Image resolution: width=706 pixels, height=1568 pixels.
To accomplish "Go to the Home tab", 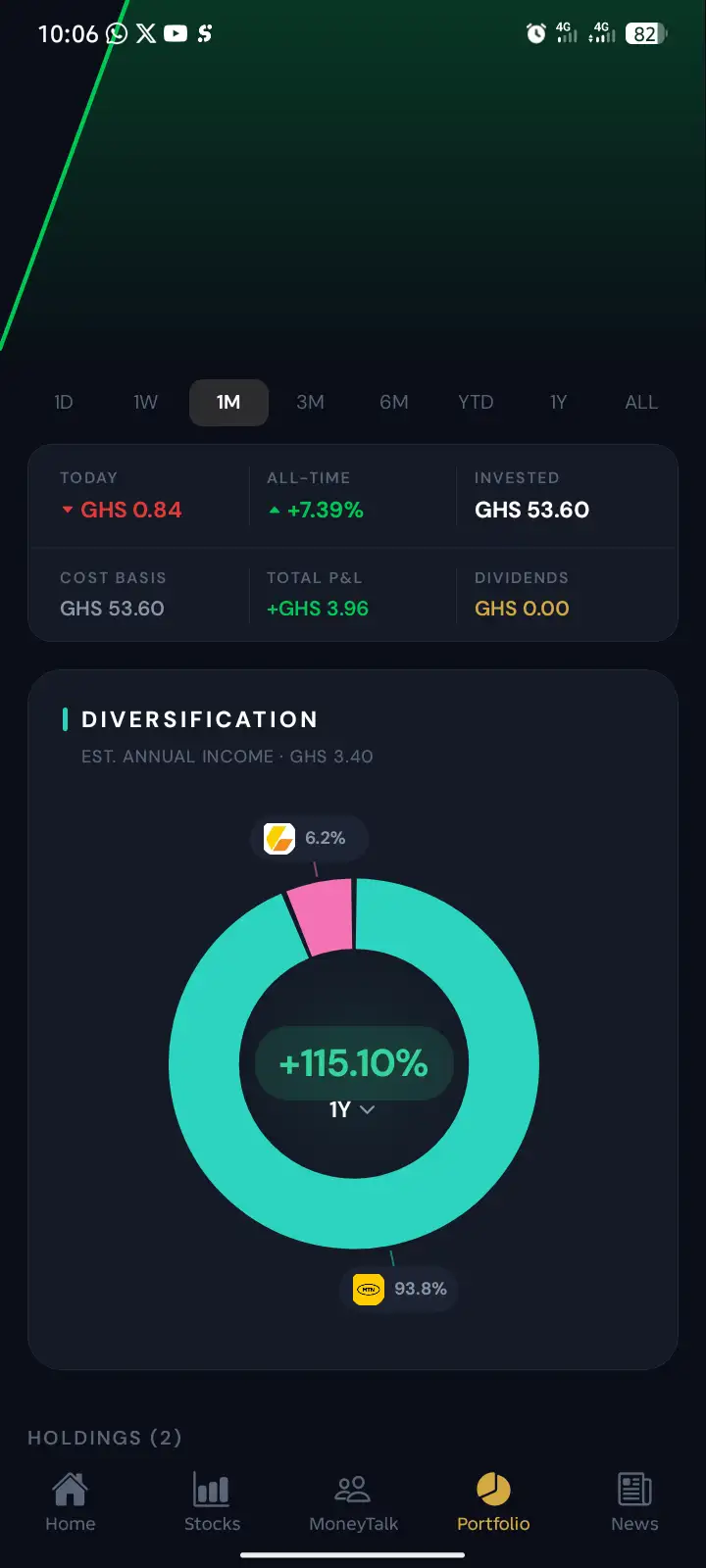I will point(71,1502).
